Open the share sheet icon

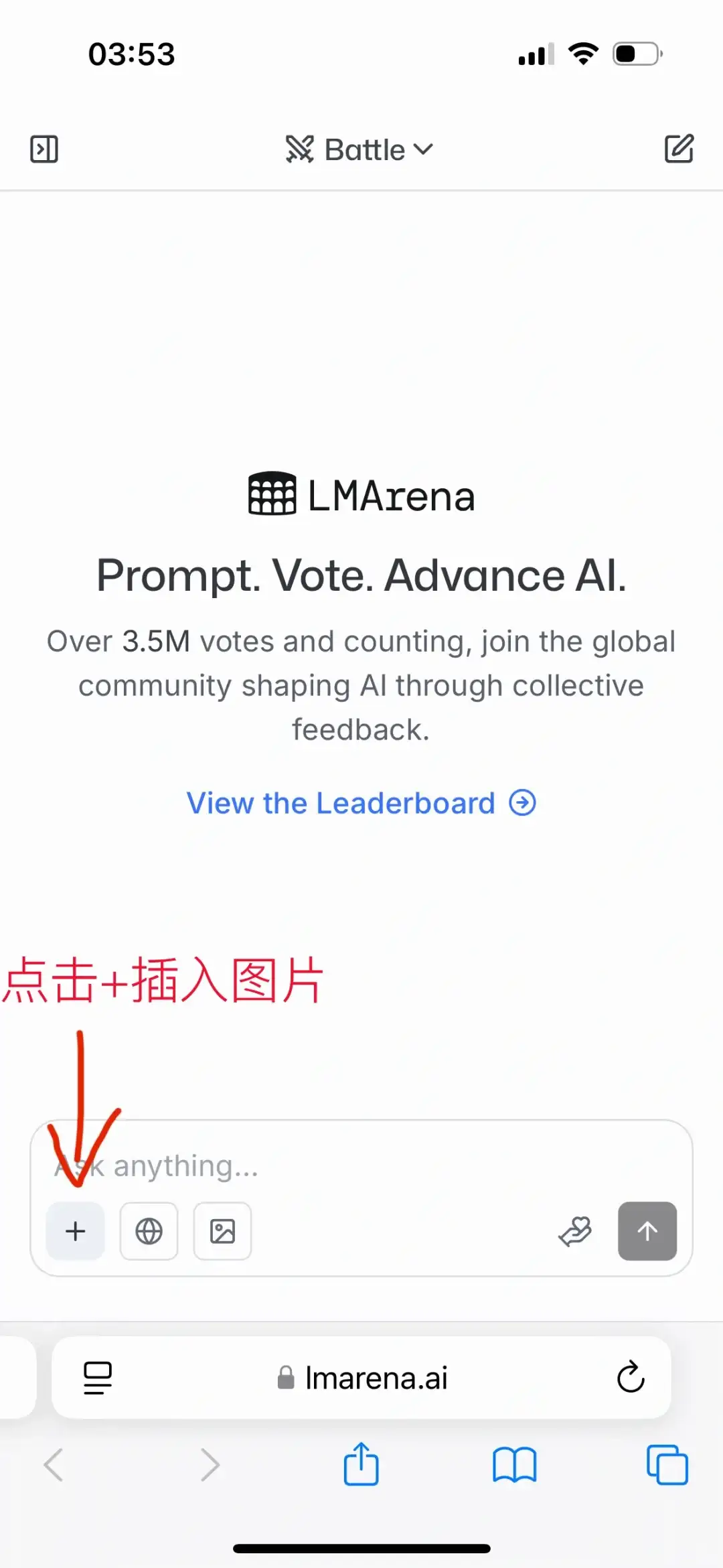tap(361, 1465)
